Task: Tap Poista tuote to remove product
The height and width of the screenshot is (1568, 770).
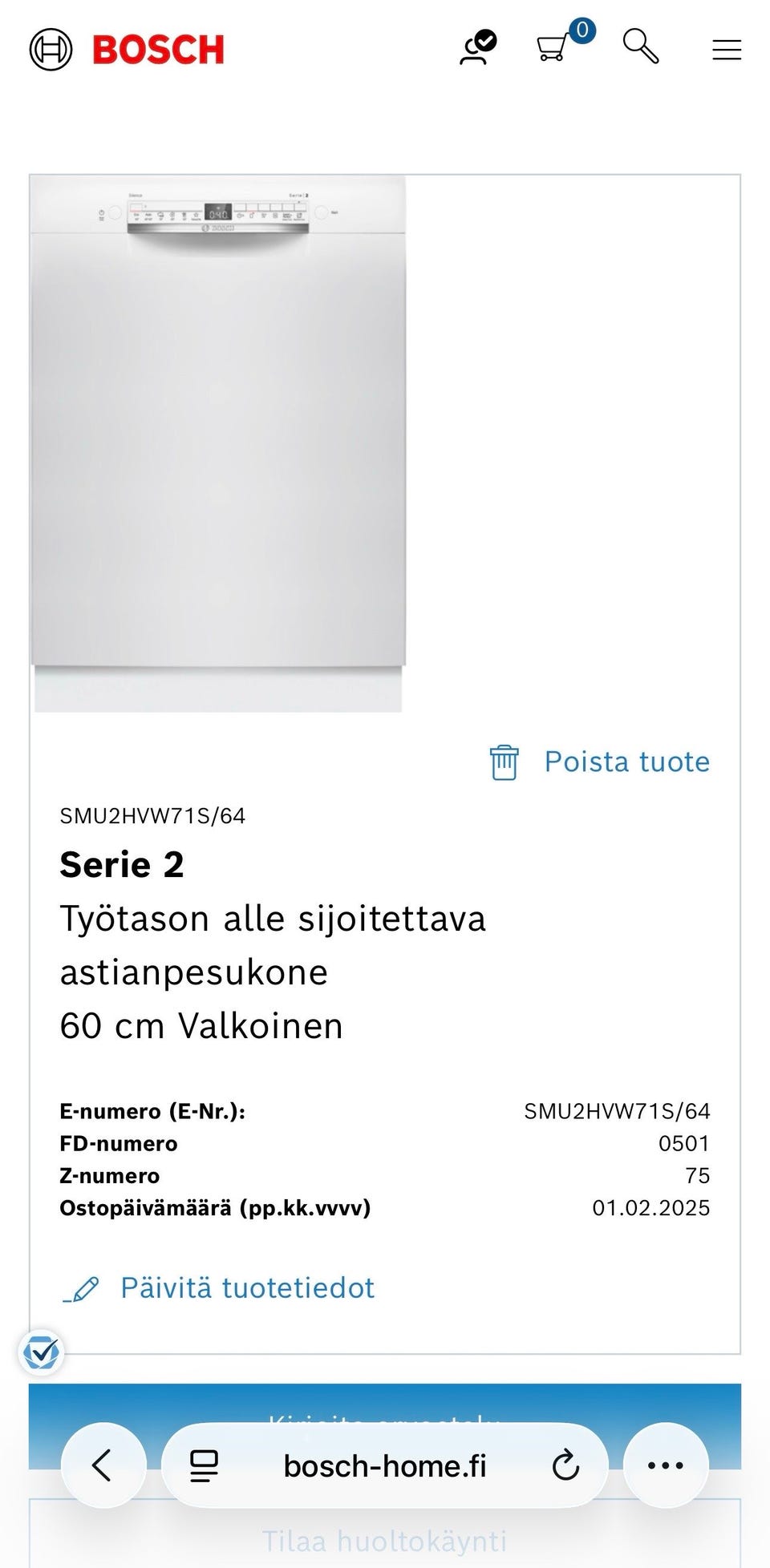Action: pos(600,762)
